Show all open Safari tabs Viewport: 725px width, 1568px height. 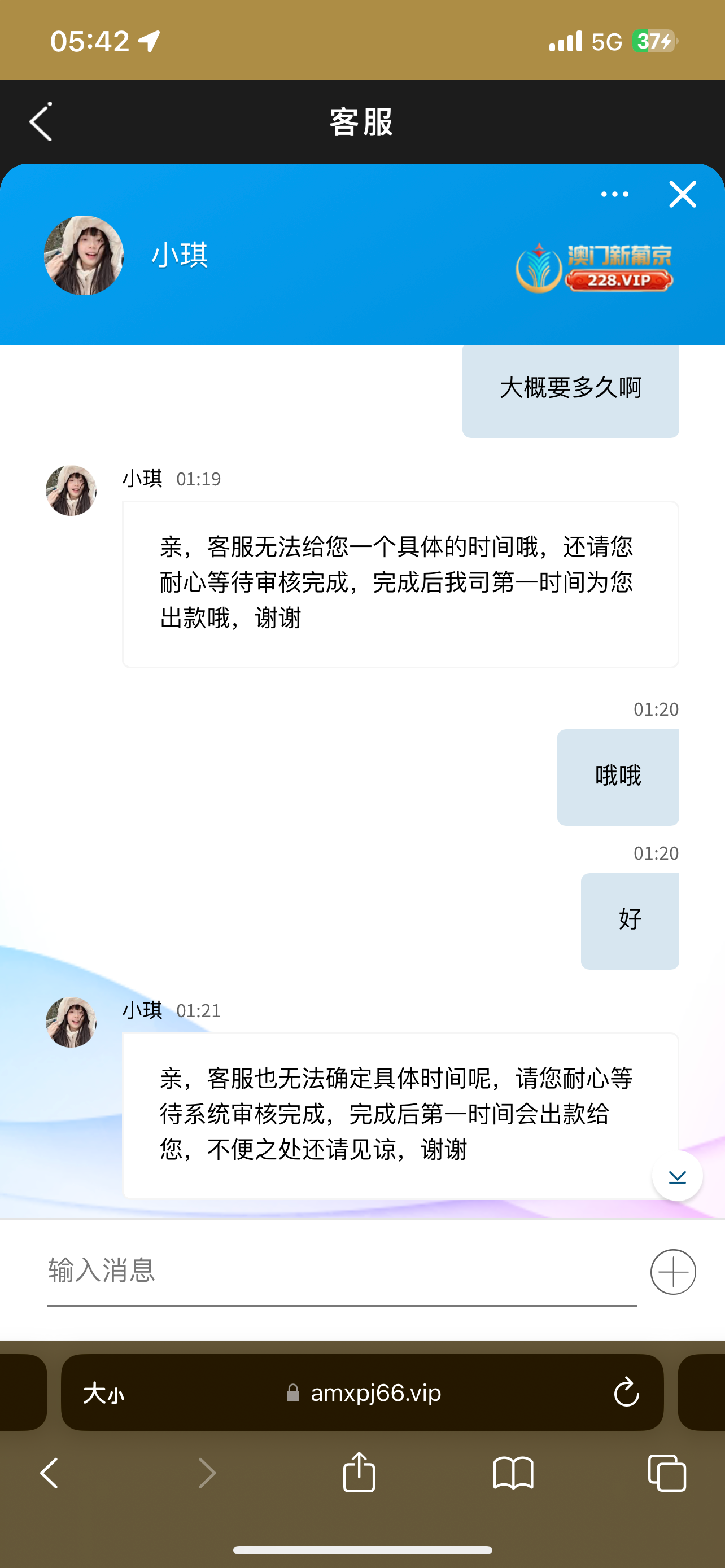pos(667,1473)
